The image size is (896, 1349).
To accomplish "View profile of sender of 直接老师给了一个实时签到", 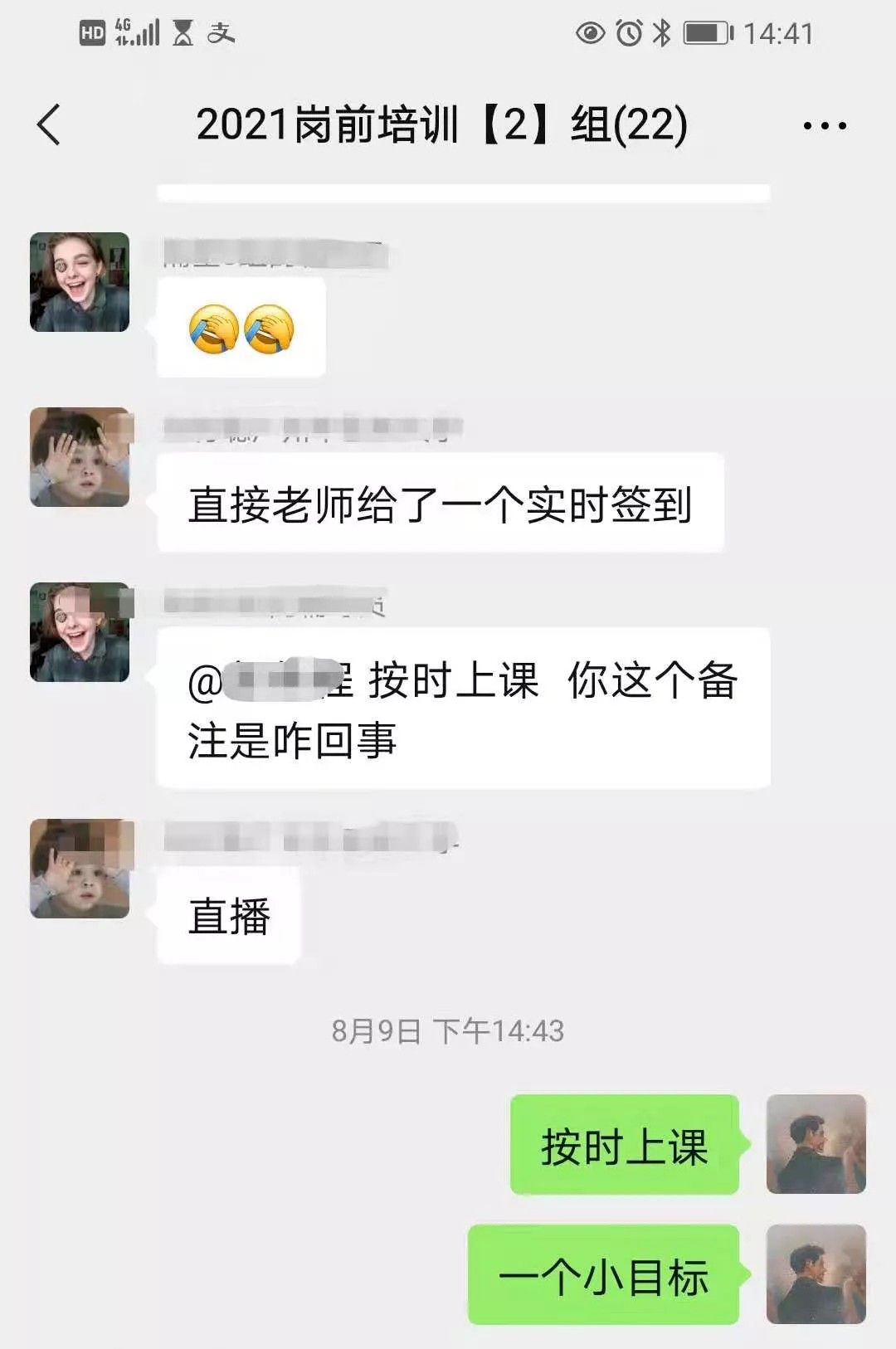I will tap(80, 457).
